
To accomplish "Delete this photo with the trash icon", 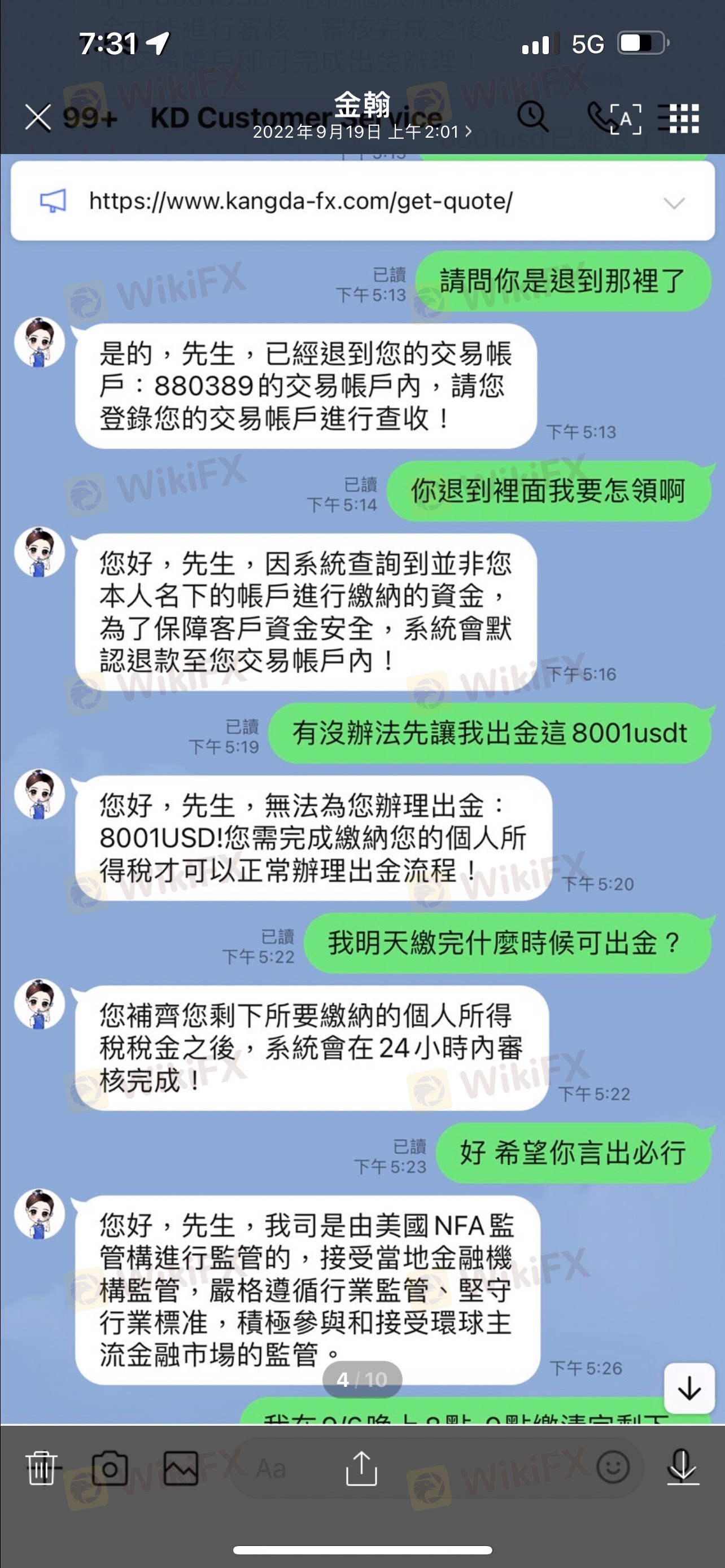I will point(41,1468).
